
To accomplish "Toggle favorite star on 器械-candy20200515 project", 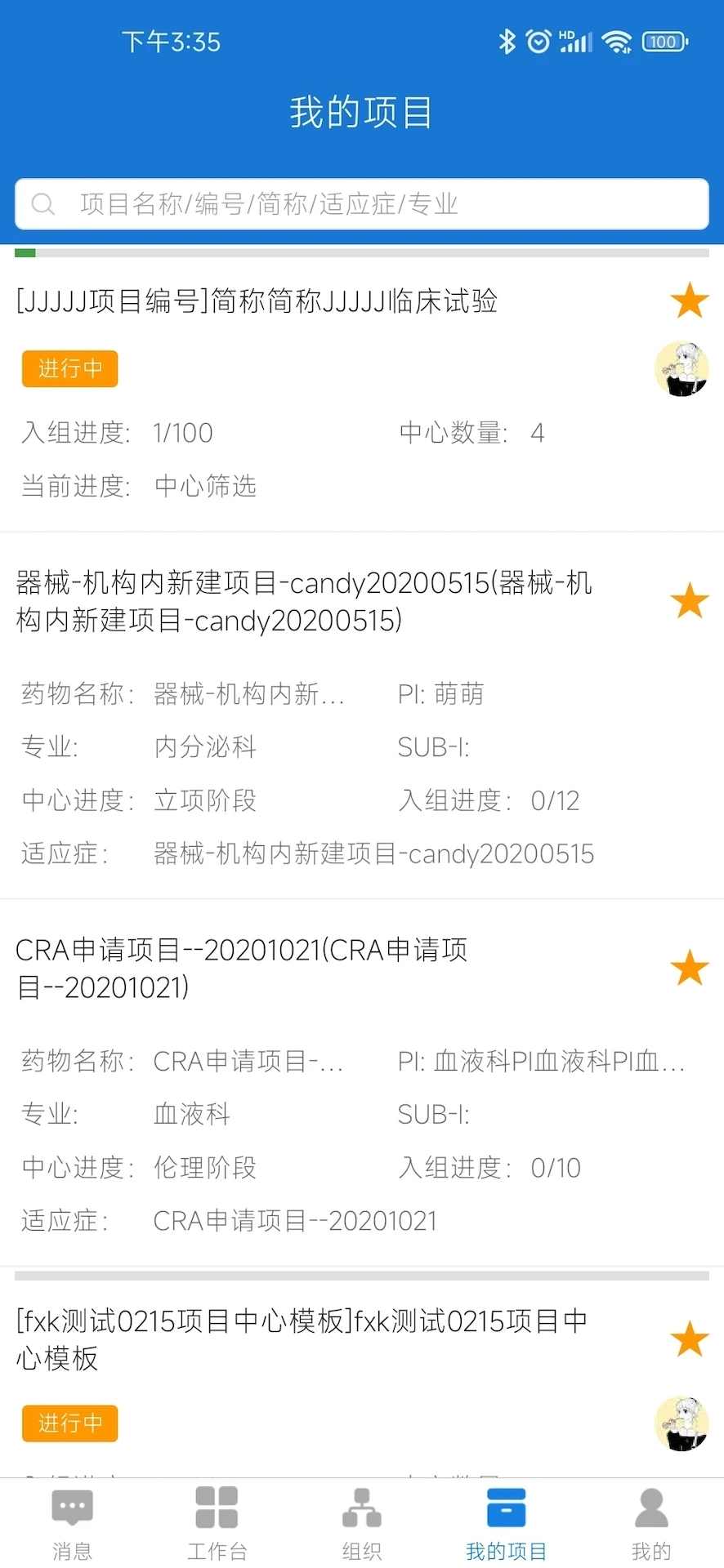I will click(x=689, y=600).
